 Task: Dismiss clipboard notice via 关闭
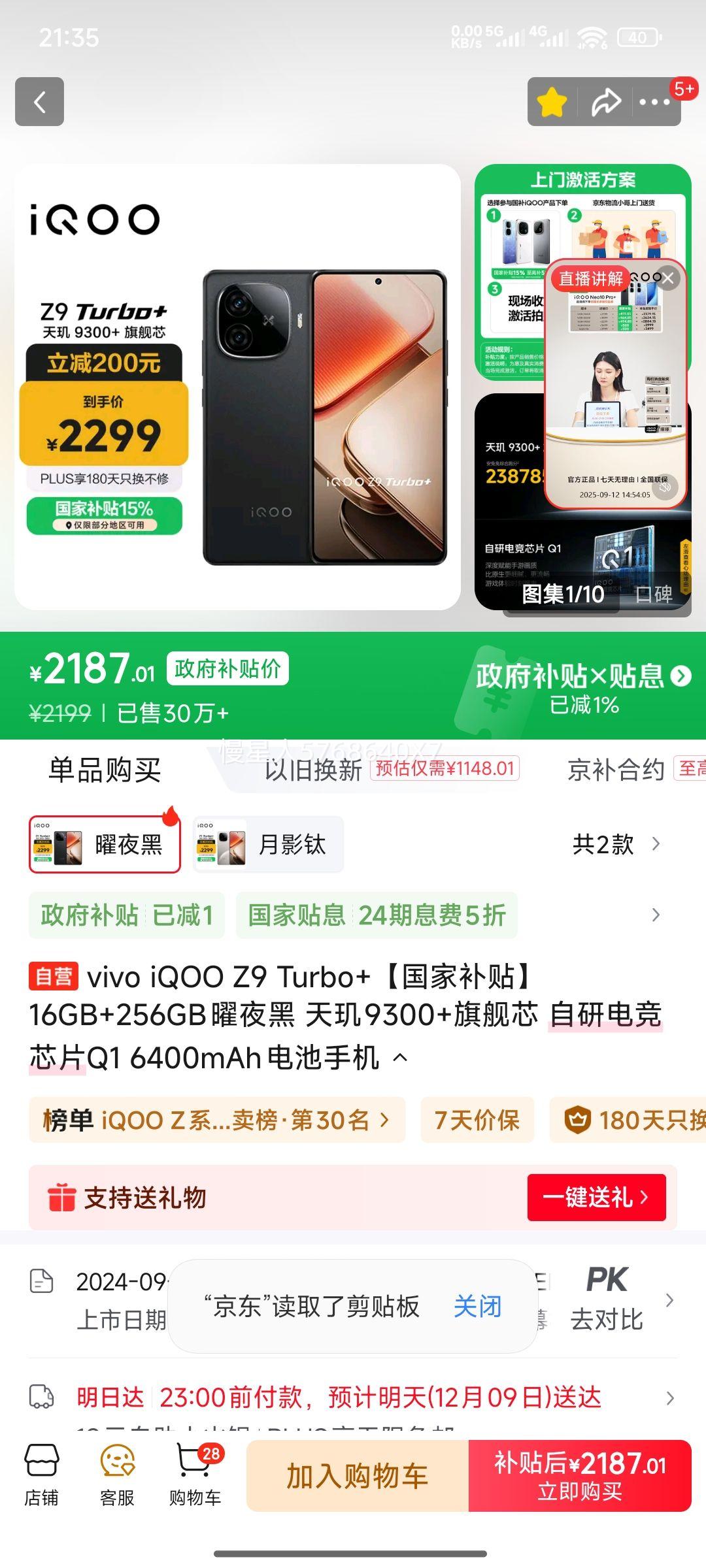[x=478, y=1307]
